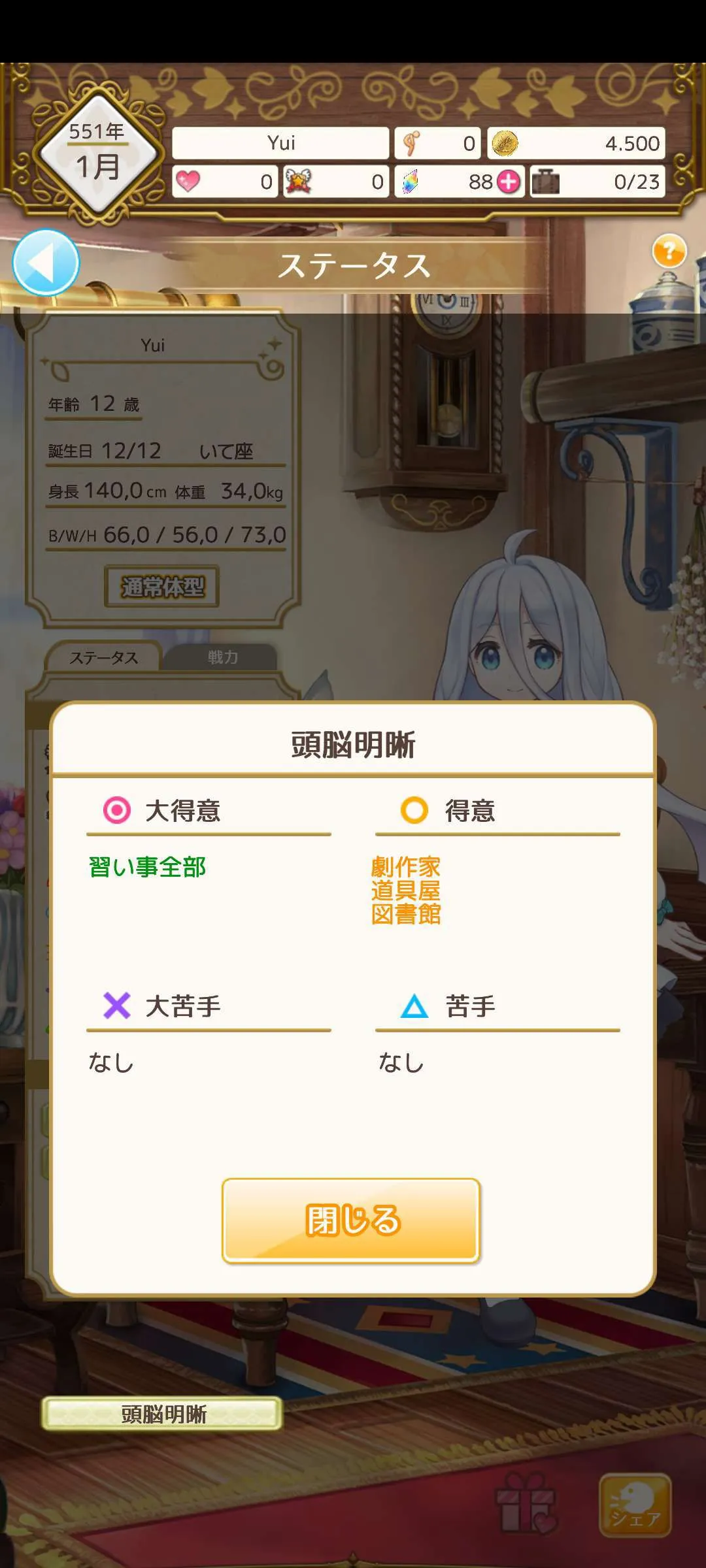Open the シェア share button

635,1505
